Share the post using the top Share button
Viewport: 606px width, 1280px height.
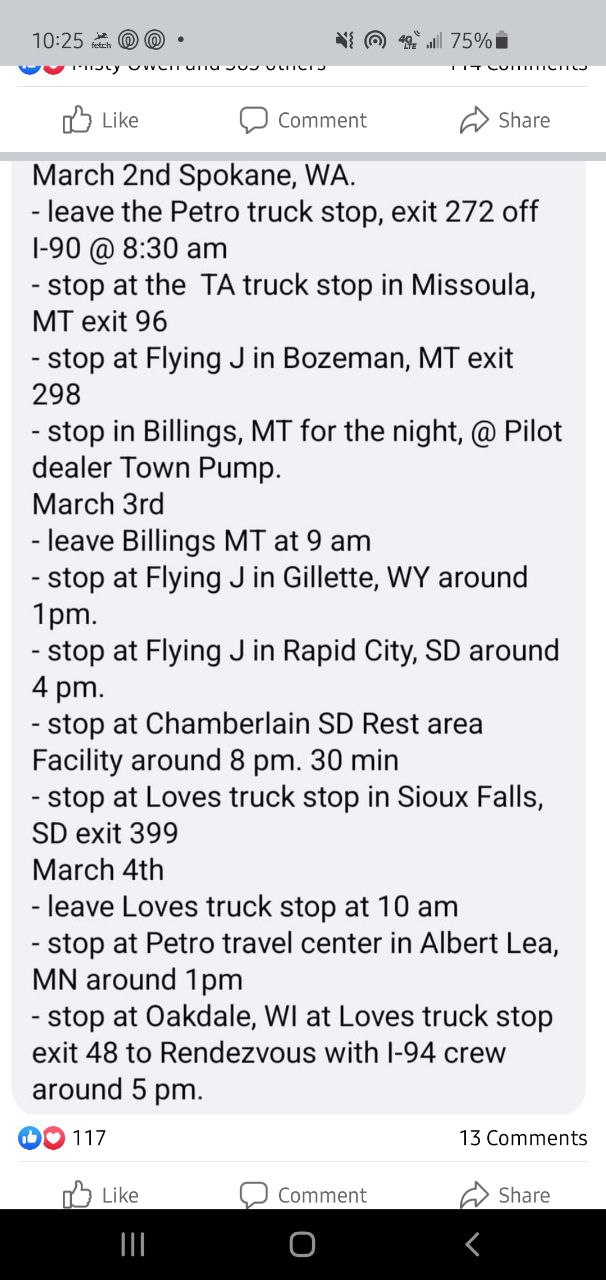tap(504, 120)
